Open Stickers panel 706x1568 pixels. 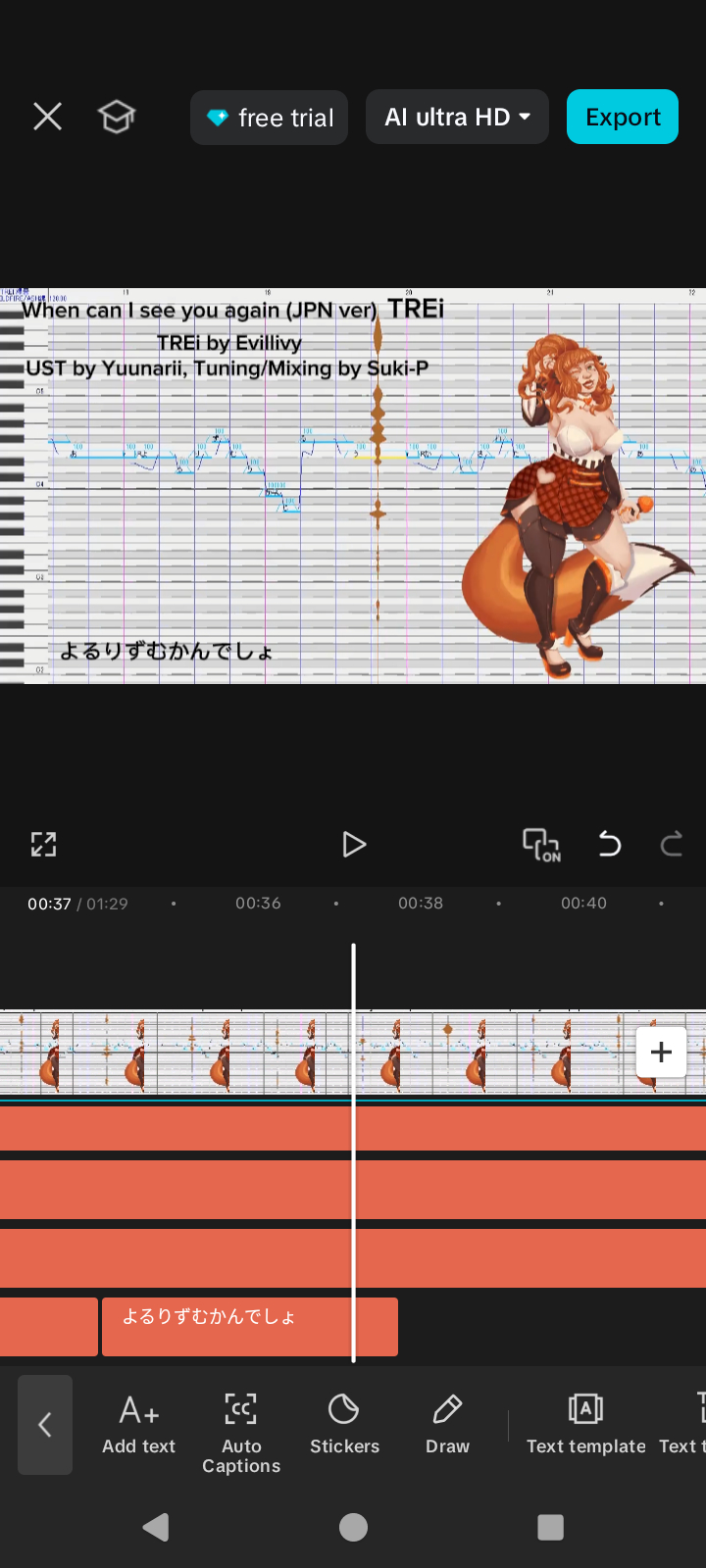coord(344,1424)
